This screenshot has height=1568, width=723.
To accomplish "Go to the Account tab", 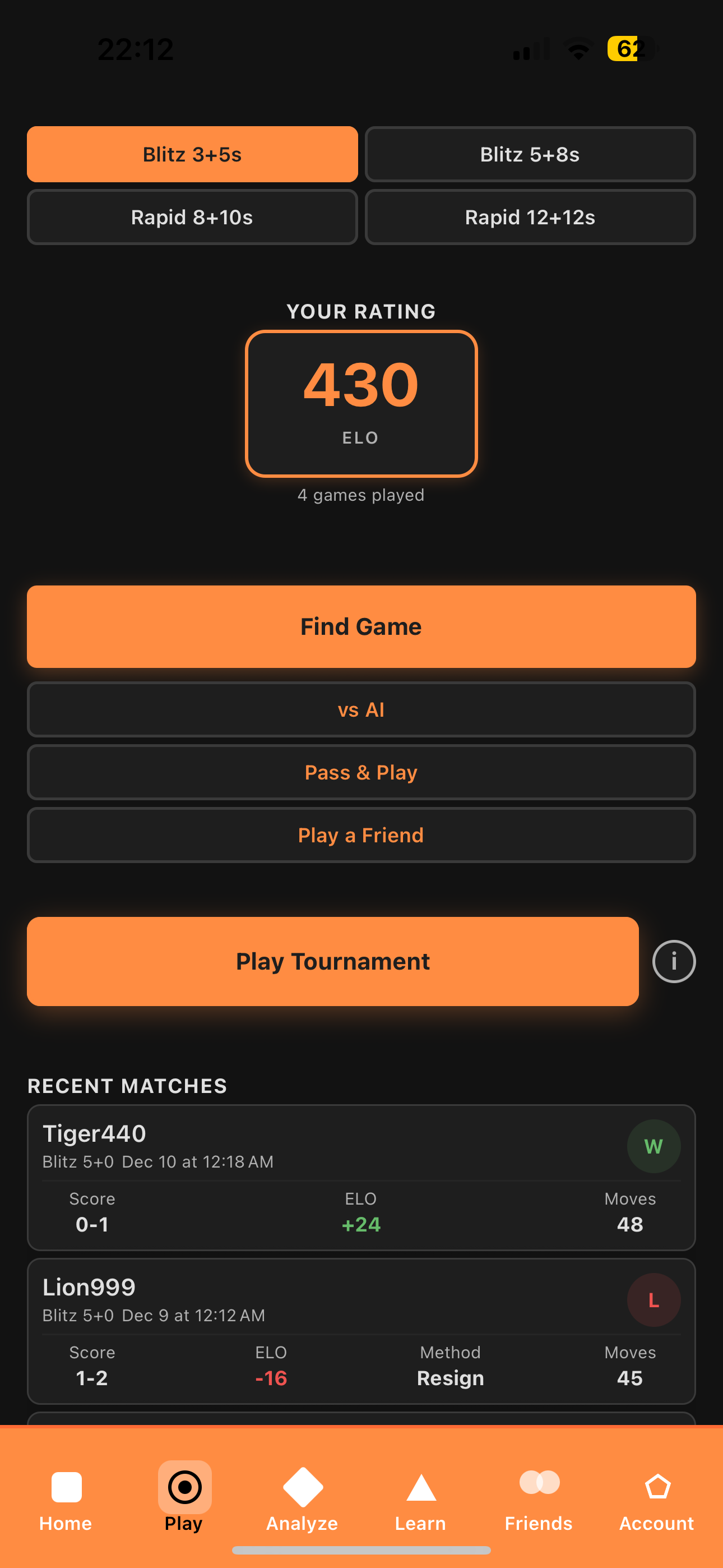I will (x=657, y=1498).
